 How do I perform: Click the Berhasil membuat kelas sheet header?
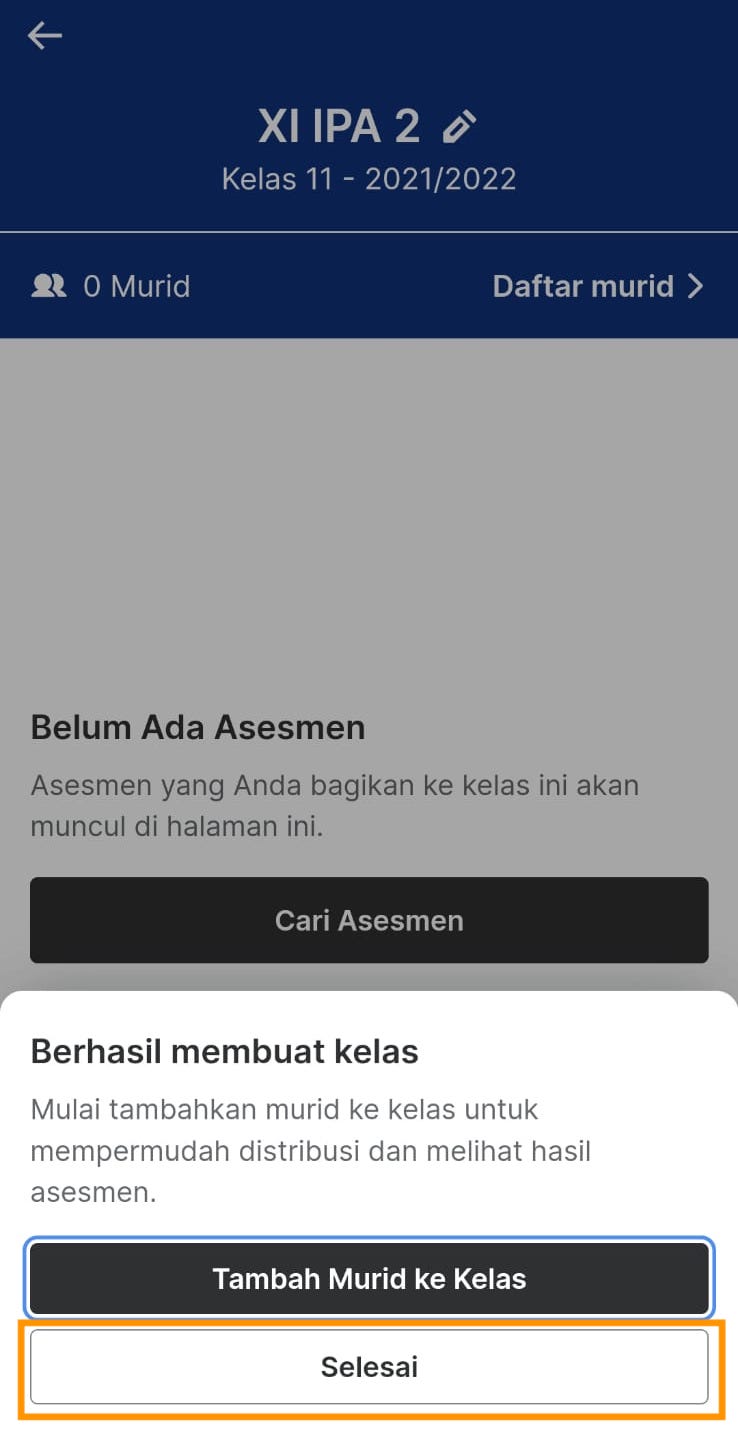225,1051
